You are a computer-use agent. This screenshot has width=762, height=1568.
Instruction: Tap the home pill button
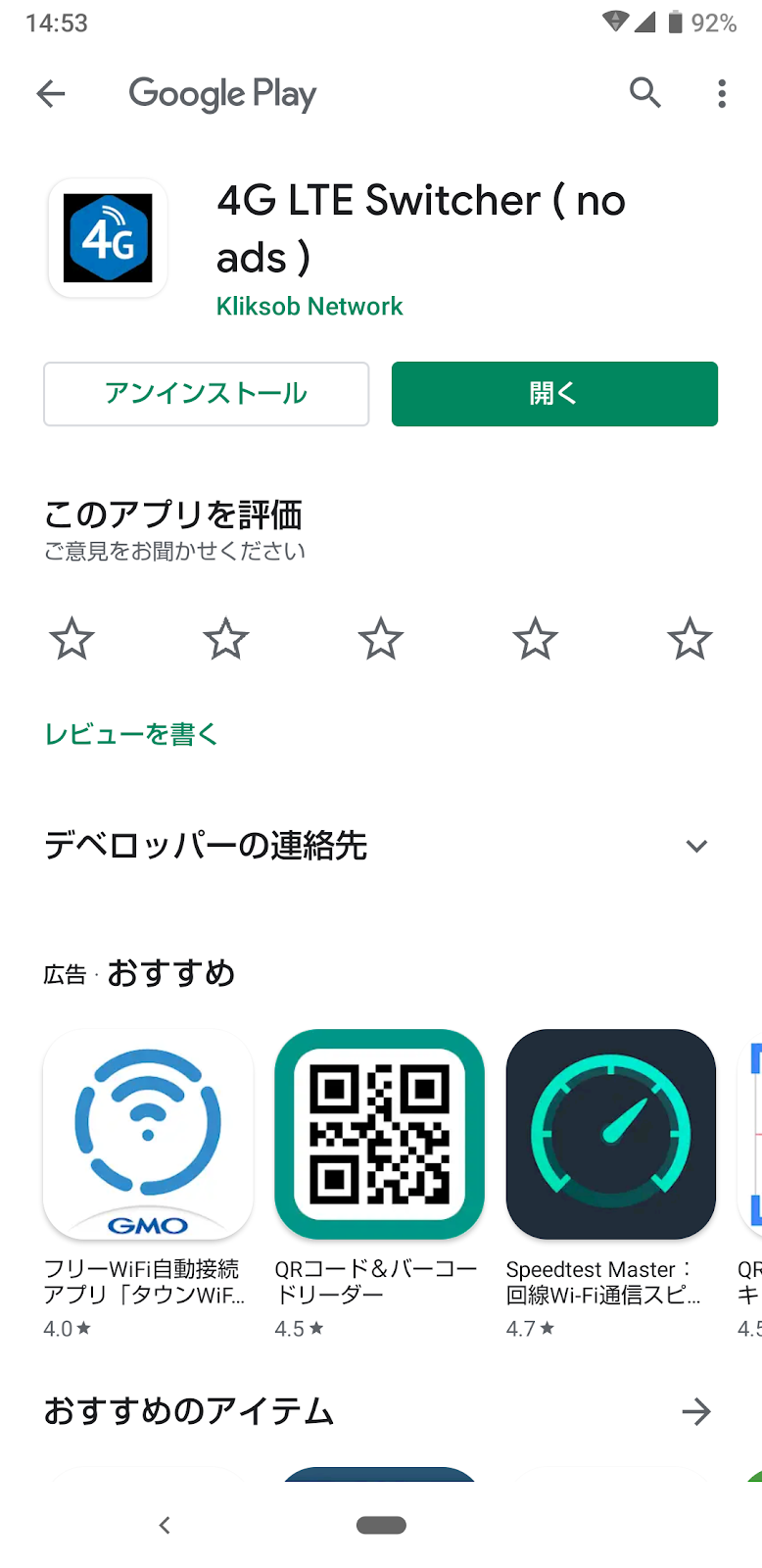381,1525
